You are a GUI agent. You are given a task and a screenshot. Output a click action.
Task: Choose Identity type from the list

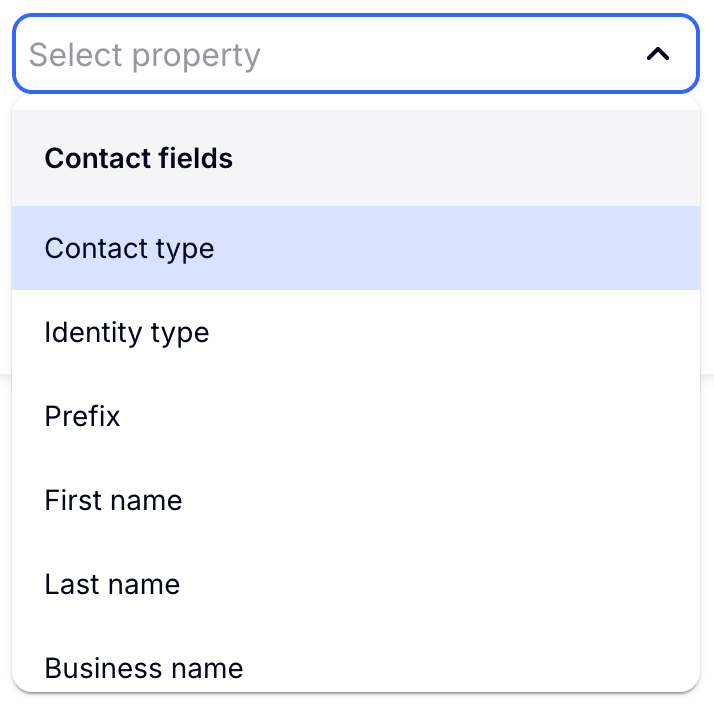click(127, 332)
